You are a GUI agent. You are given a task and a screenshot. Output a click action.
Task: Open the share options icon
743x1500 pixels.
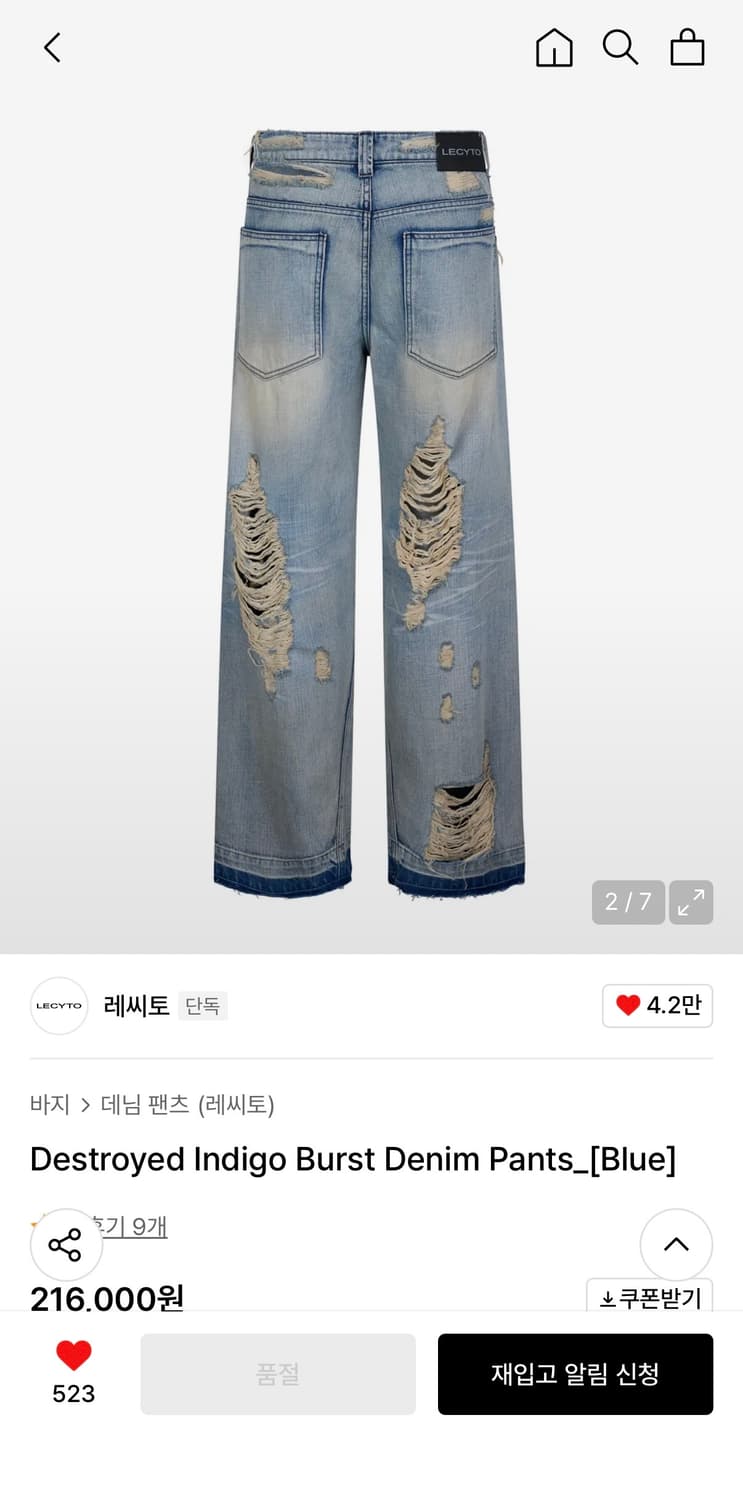[x=66, y=1245]
